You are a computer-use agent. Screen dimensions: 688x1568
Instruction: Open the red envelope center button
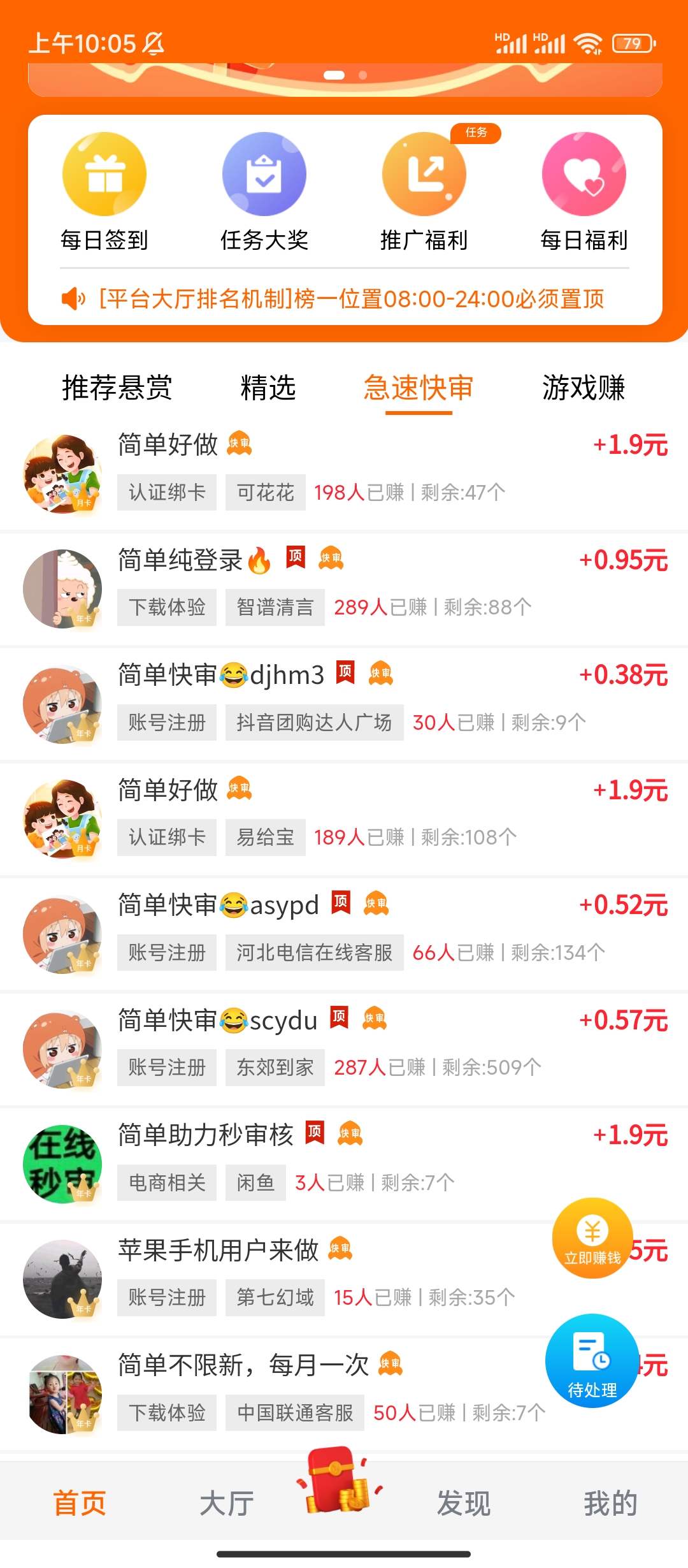pyautogui.click(x=339, y=1480)
